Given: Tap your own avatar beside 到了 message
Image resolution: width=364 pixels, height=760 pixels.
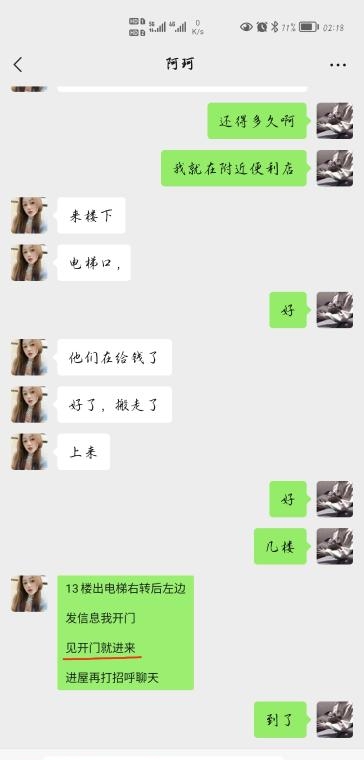Looking at the screenshot, I should point(335,720).
